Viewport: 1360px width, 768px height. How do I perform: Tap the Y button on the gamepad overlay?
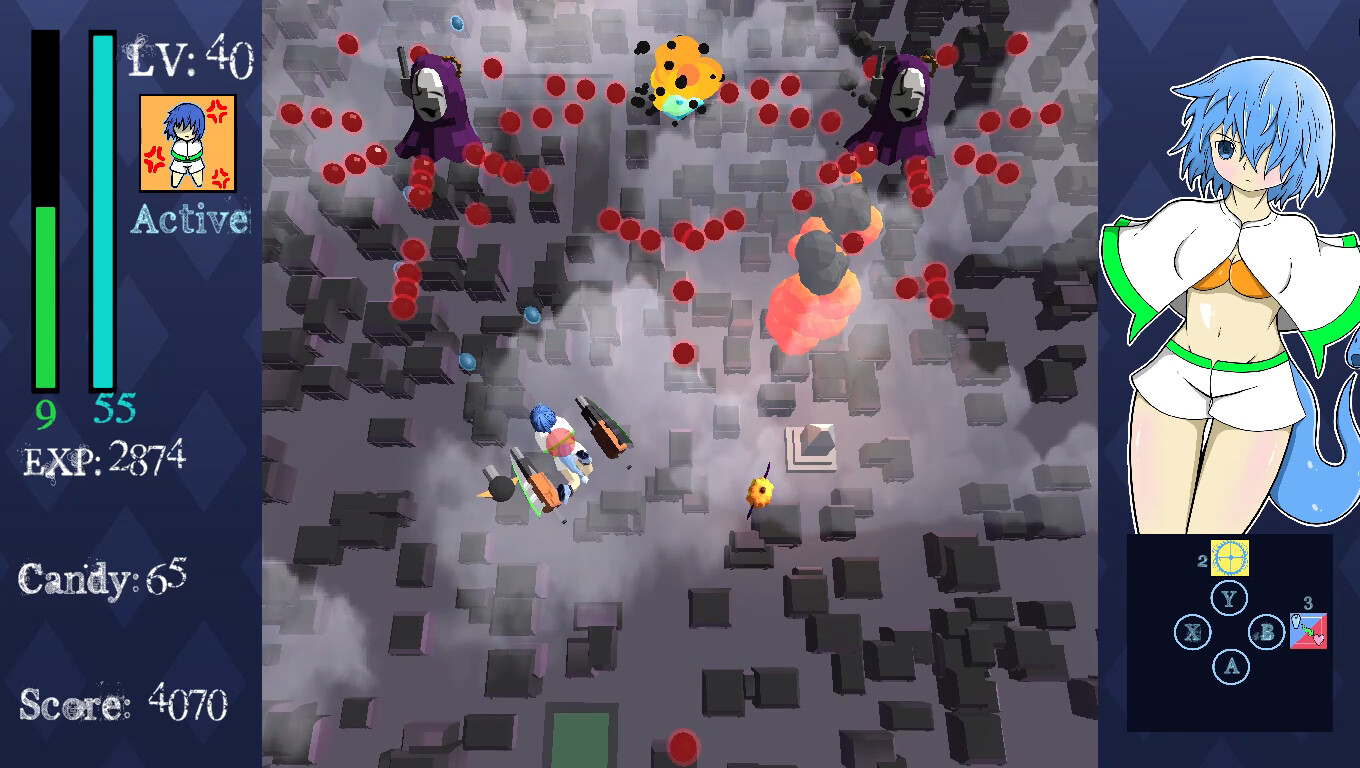point(1229,599)
